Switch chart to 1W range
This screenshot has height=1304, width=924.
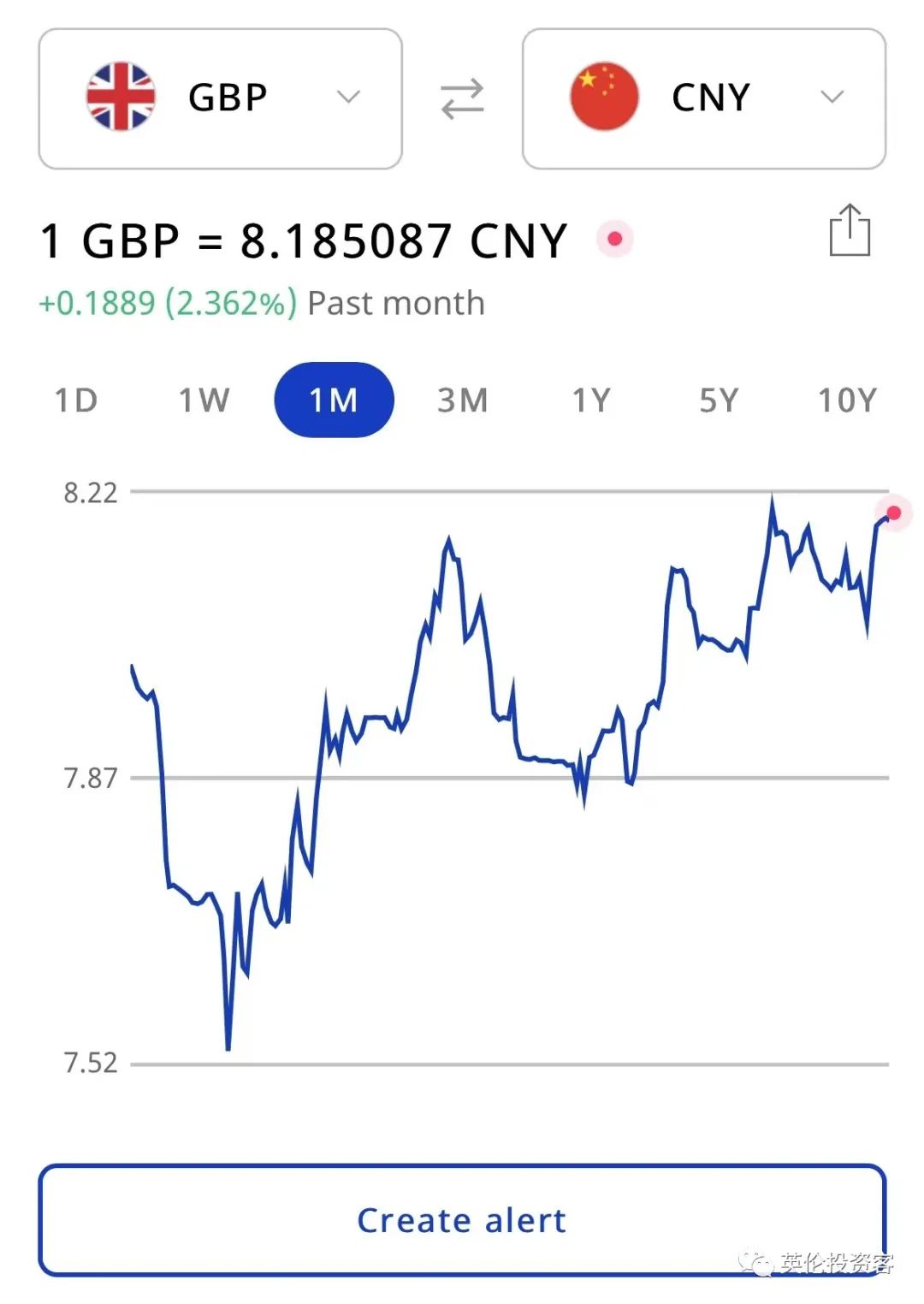click(204, 400)
